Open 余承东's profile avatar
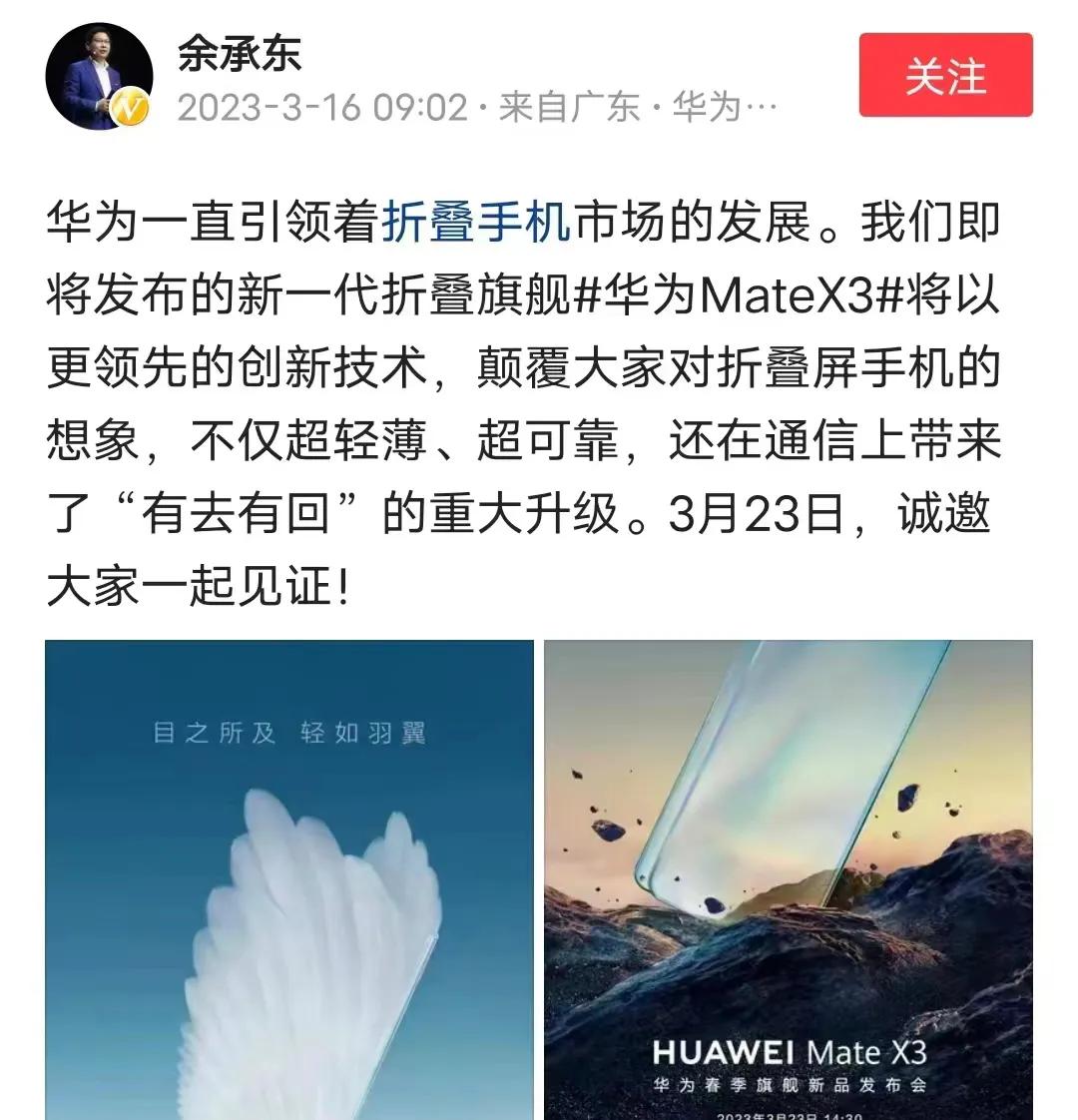Image resolution: width=1078 pixels, height=1120 pixels. pyautogui.click(x=99, y=78)
